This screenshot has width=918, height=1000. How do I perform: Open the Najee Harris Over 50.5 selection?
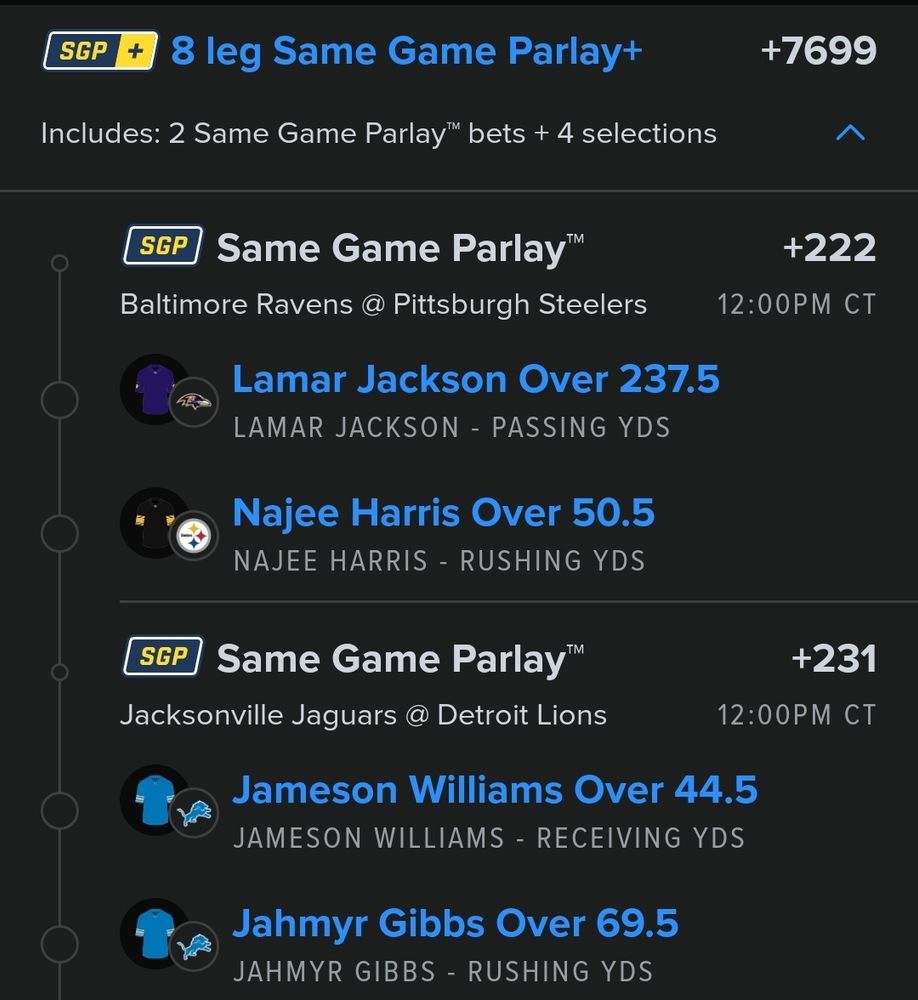pos(443,513)
